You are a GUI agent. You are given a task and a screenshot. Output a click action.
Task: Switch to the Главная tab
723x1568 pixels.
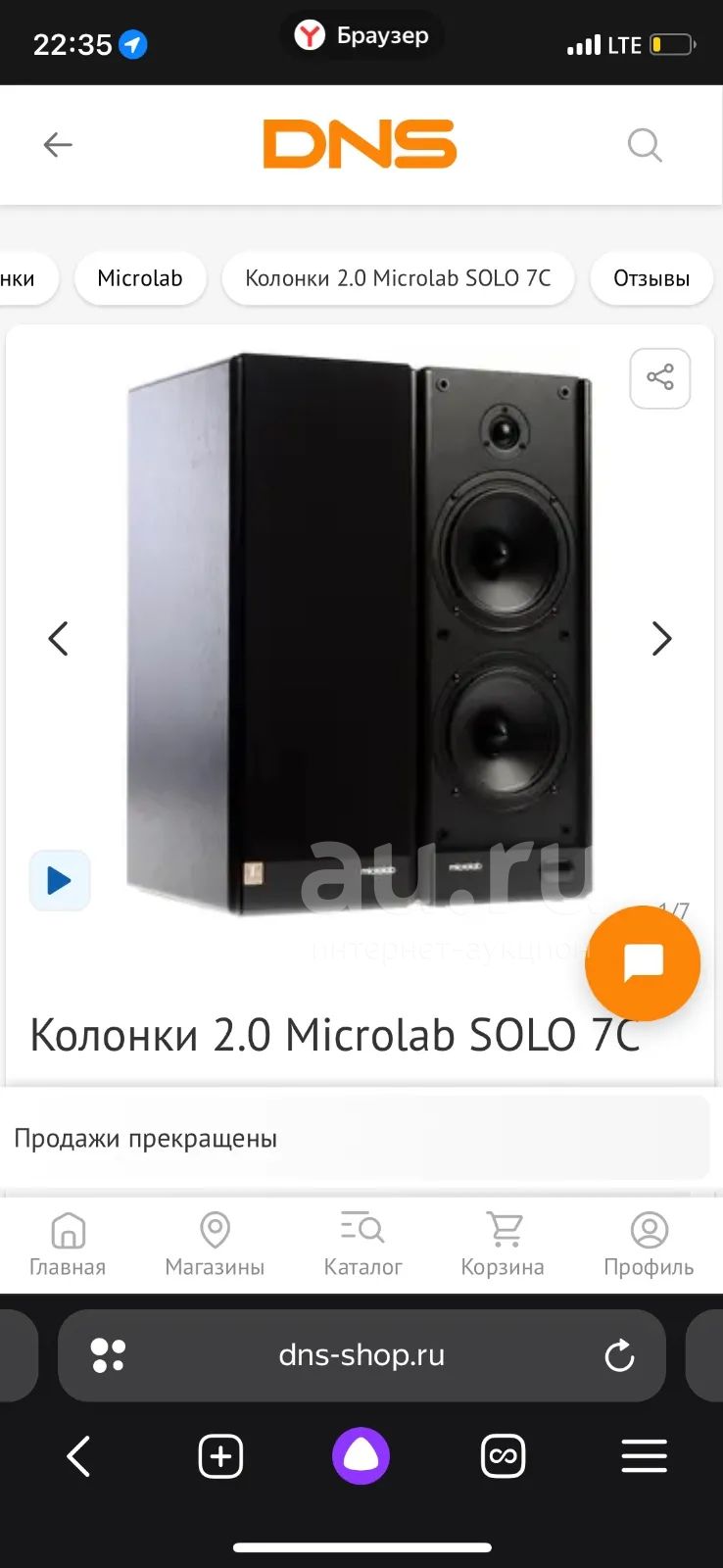(68, 1244)
